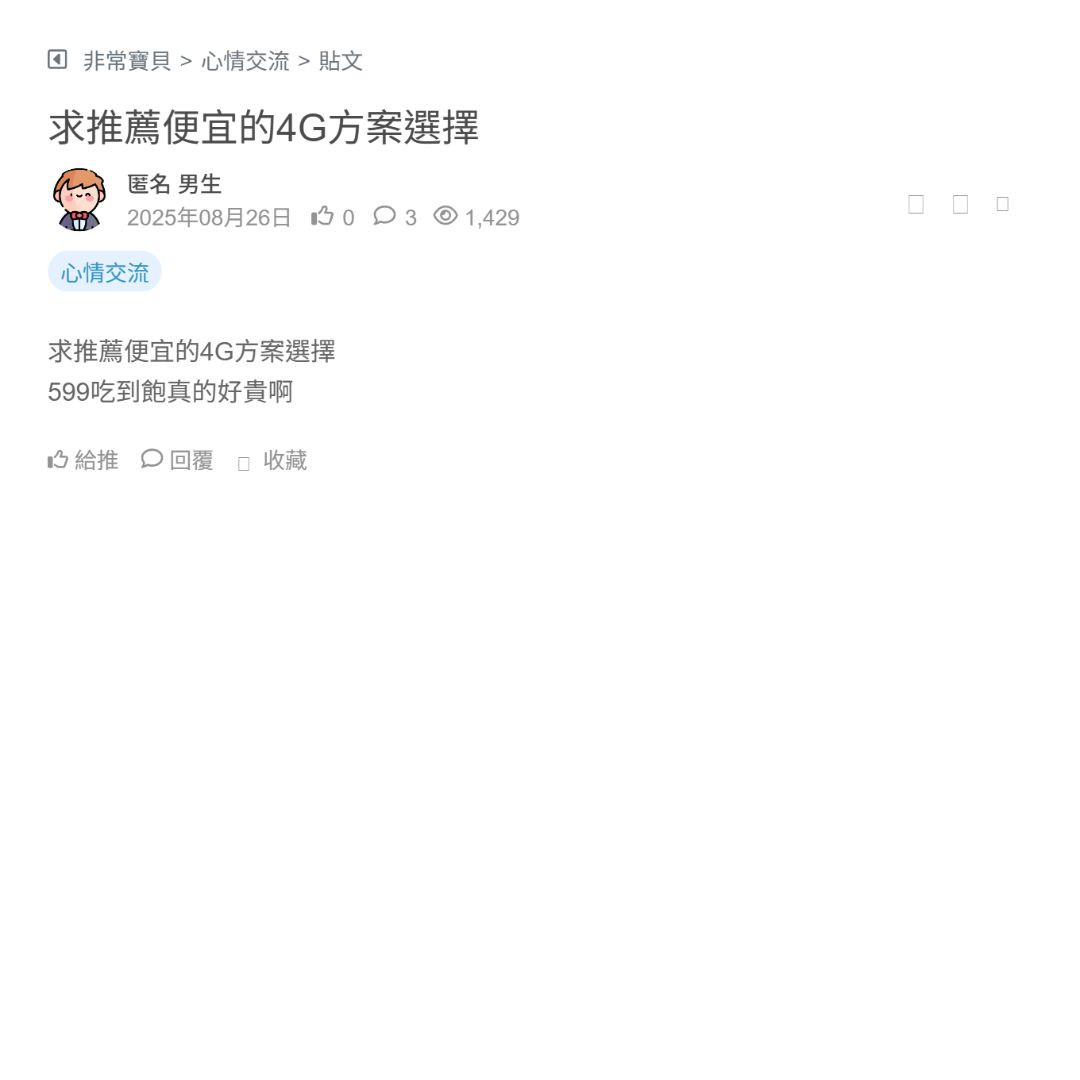
Task: Select the 心情交流 tag chip
Action: (x=105, y=272)
